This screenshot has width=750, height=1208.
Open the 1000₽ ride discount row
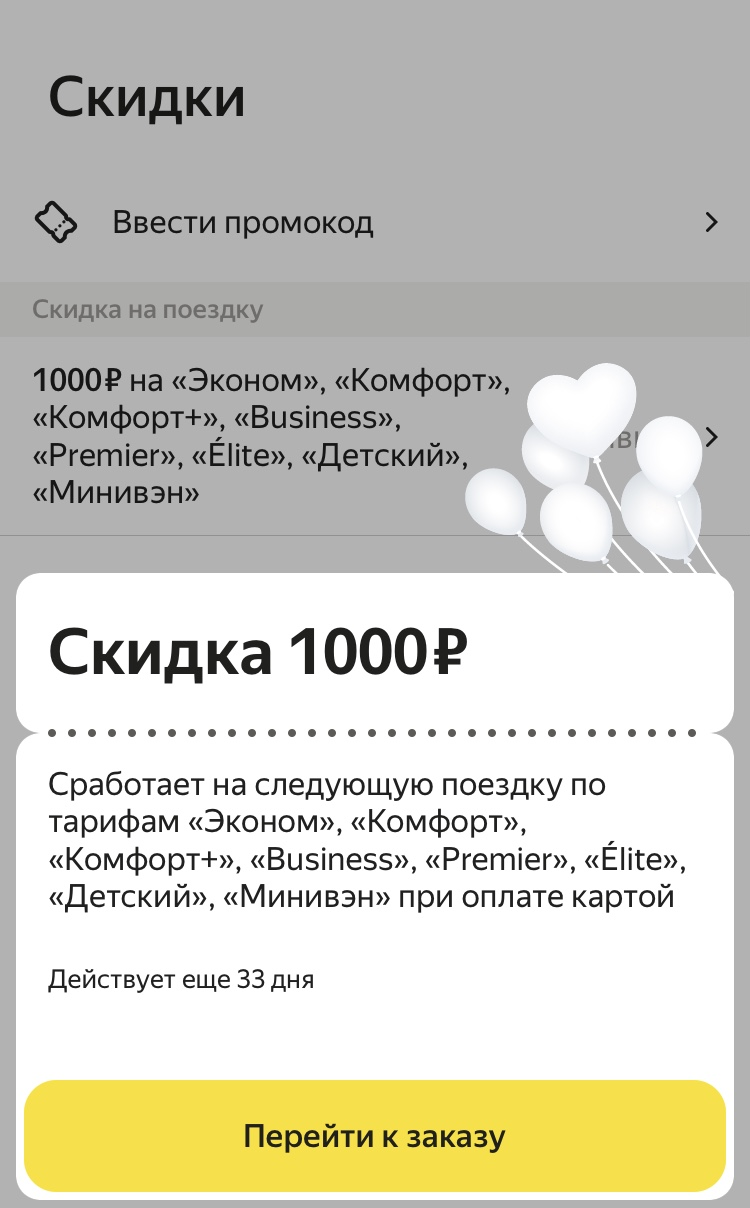[x=375, y=437]
